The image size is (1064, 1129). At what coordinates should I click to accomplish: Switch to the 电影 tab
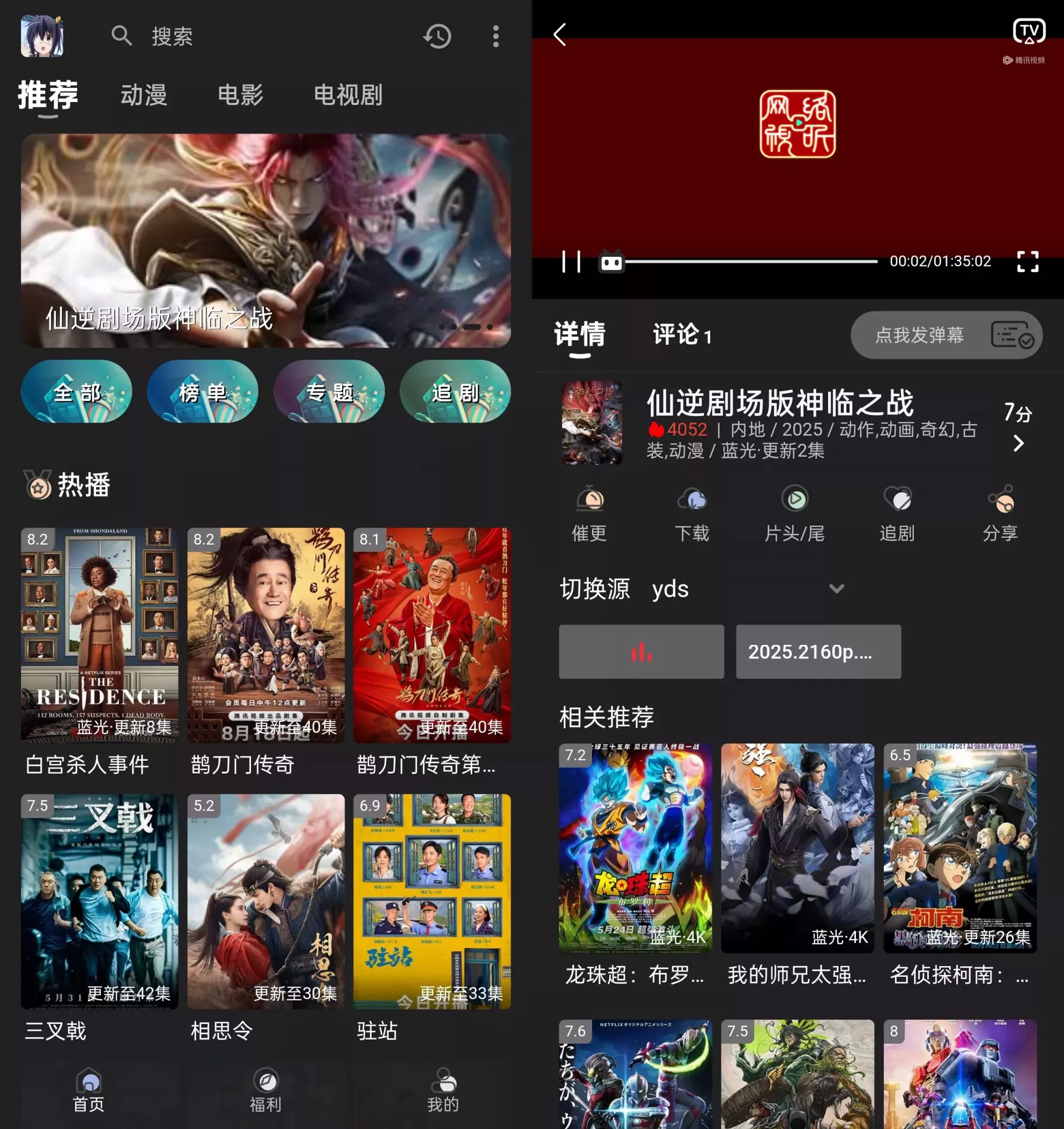(240, 94)
